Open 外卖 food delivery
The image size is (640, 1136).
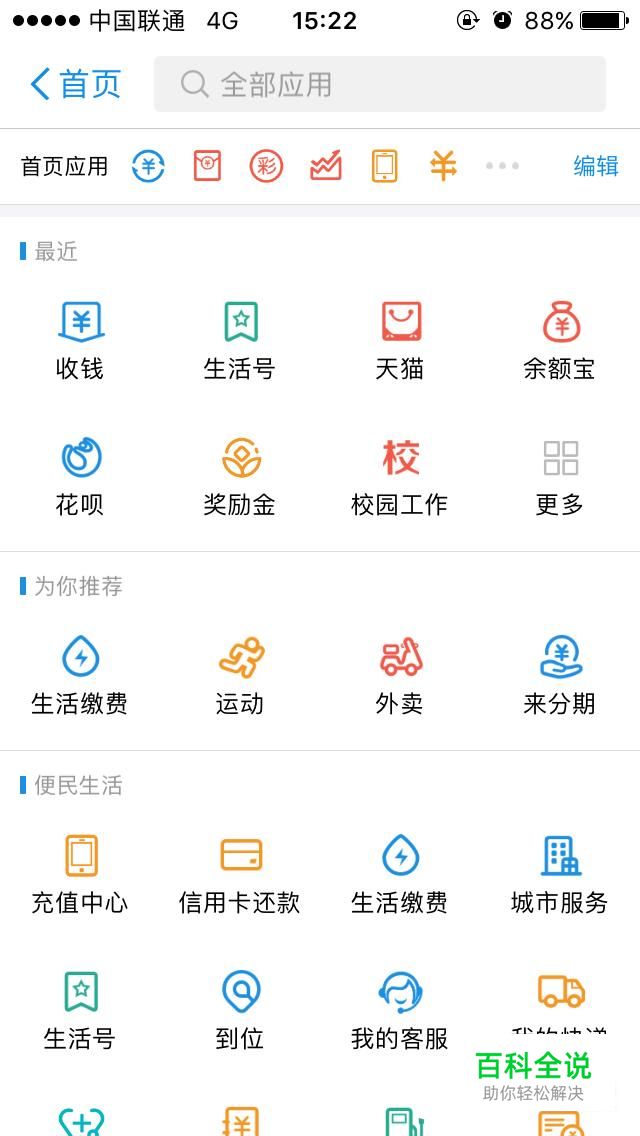coord(400,675)
